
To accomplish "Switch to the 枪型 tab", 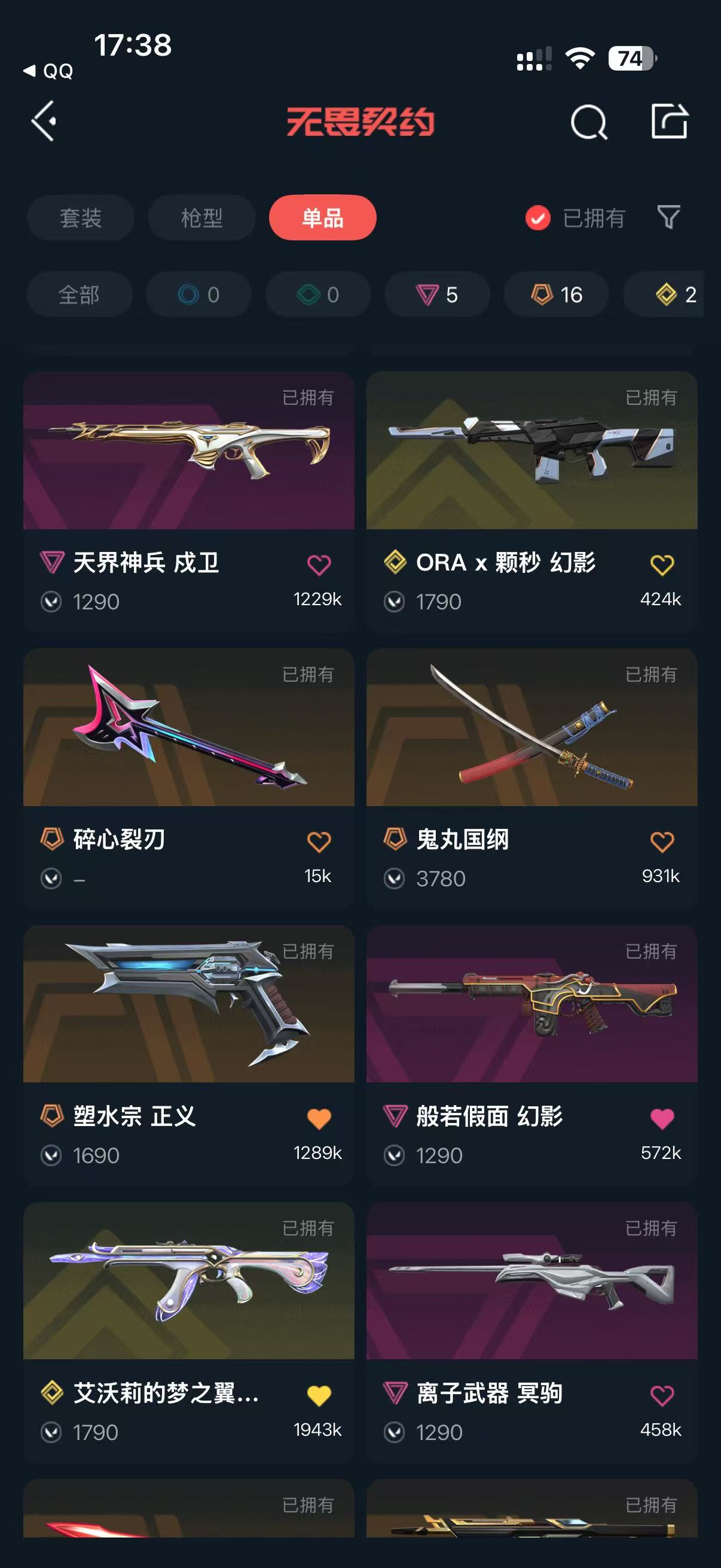I will 201,218.
